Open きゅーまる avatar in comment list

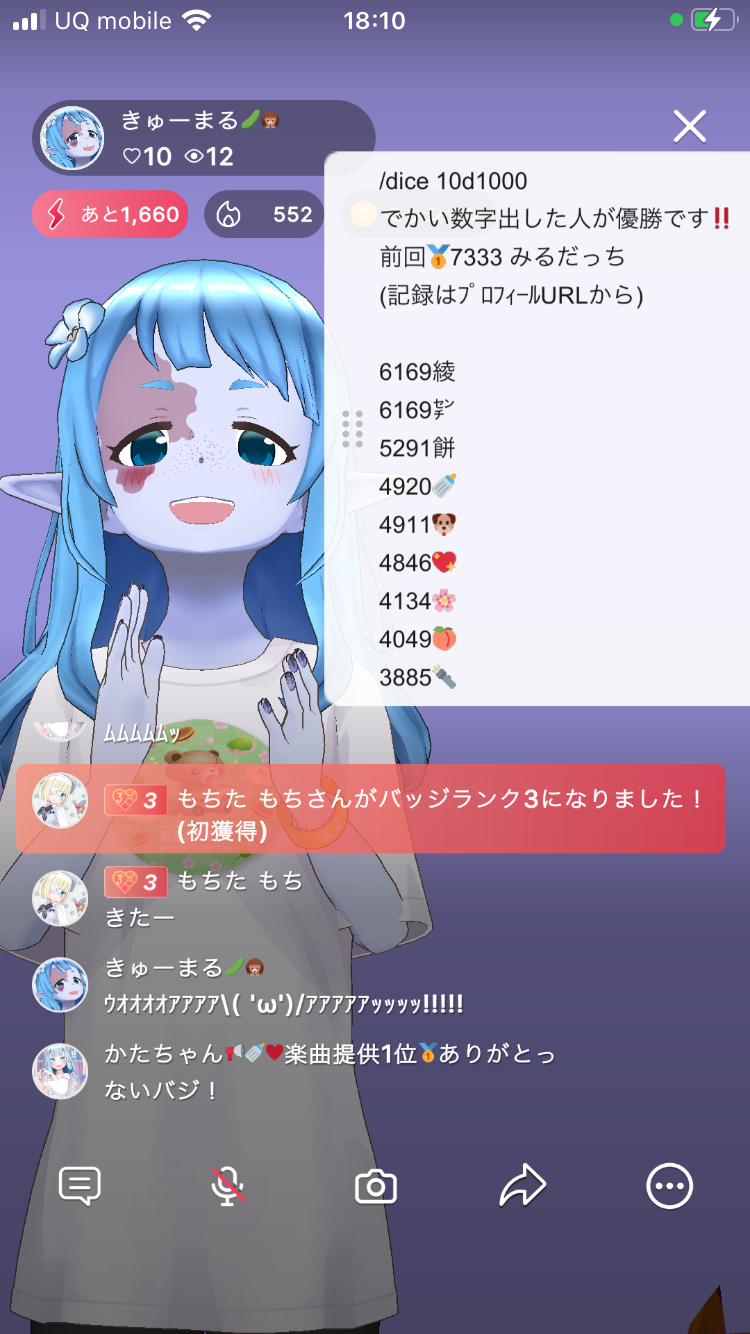pos(60,984)
